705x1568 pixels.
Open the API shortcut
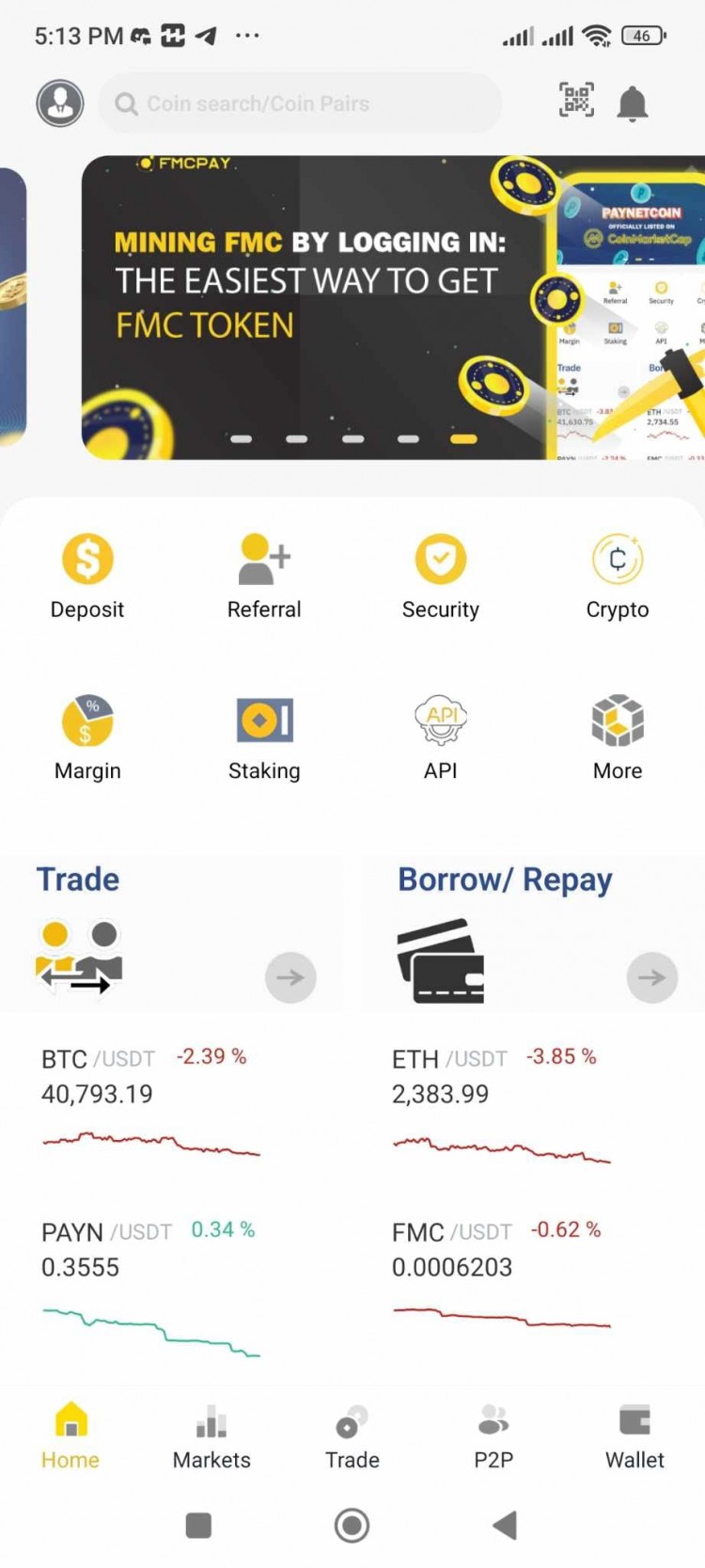pyautogui.click(x=441, y=737)
